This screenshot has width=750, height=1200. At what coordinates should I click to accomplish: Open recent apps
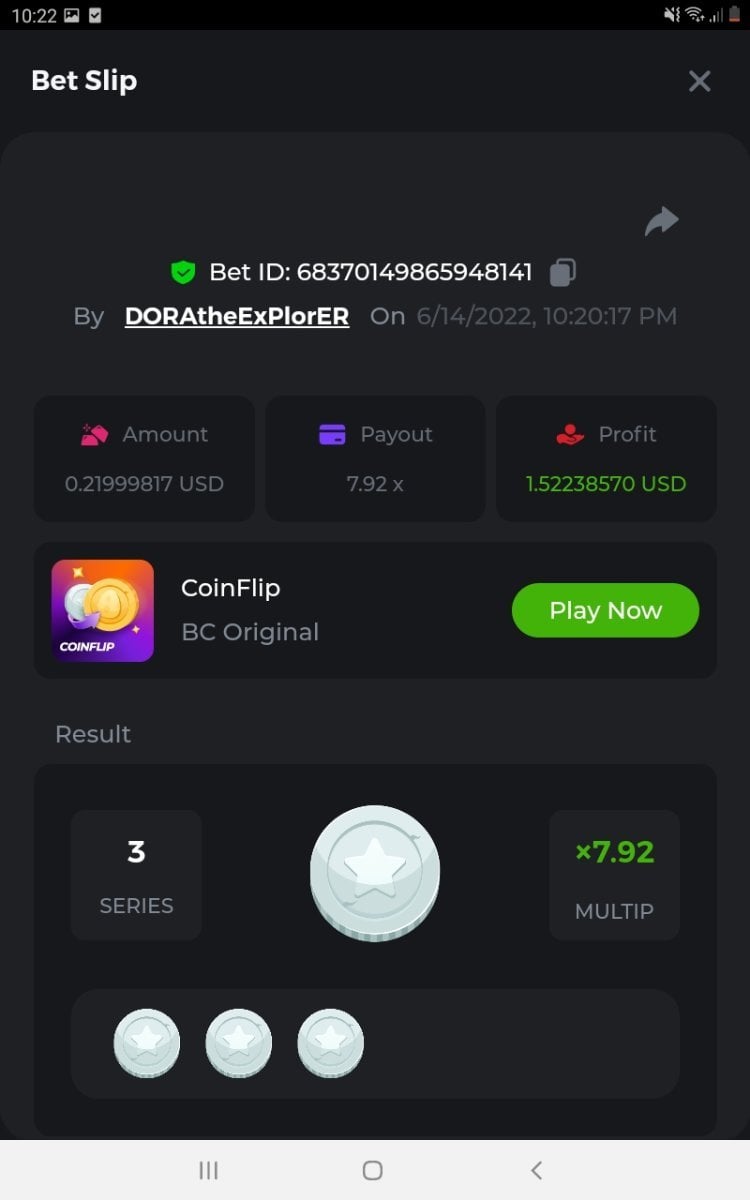[x=209, y=1170]
